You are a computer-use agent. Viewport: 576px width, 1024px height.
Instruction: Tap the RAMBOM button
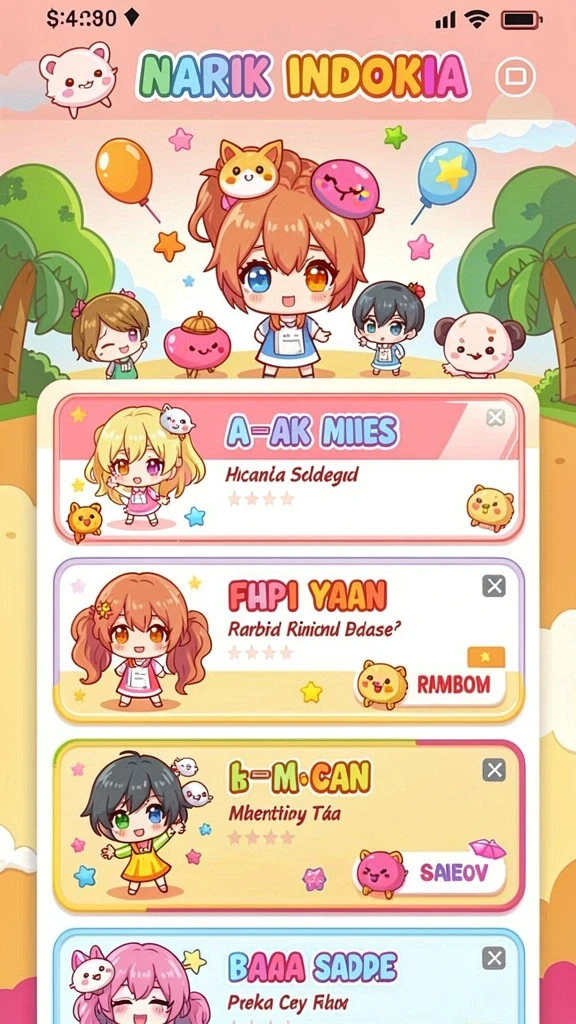coord(432,684)
